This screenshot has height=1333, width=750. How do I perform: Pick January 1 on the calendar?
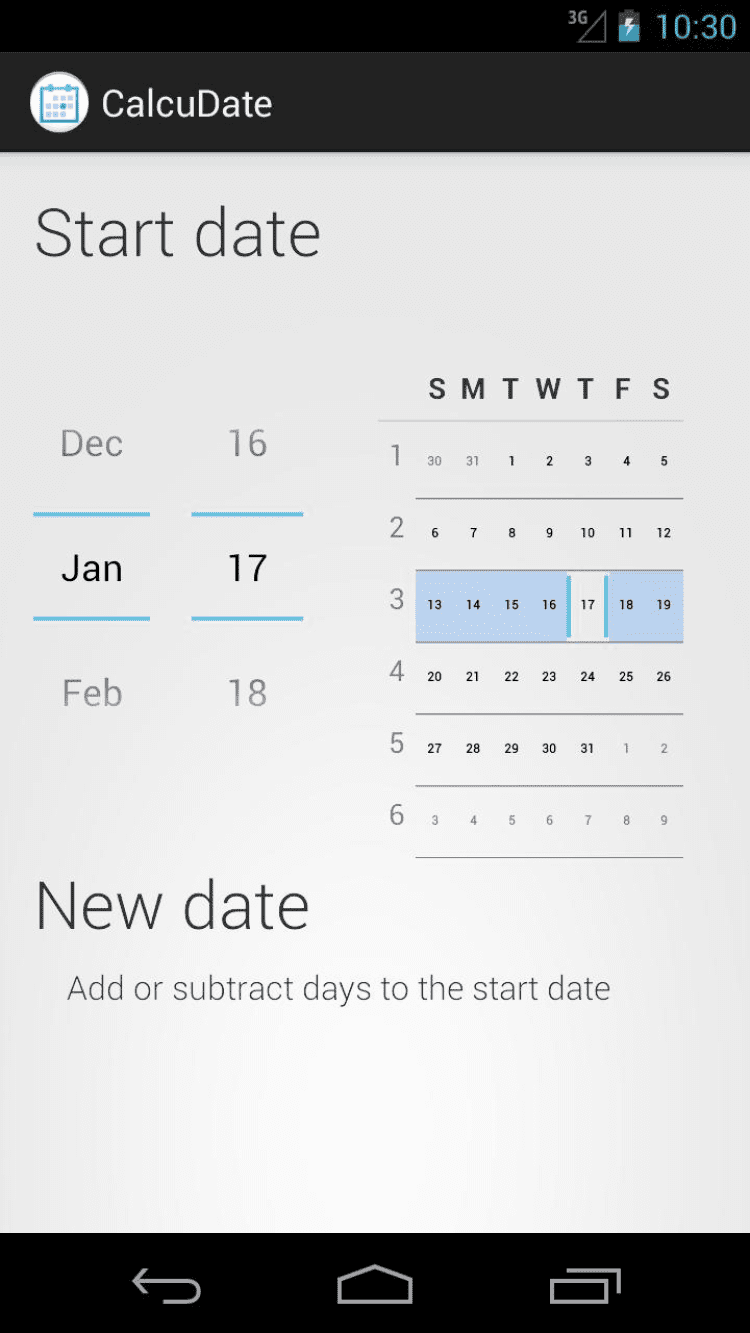pos(511,461)
